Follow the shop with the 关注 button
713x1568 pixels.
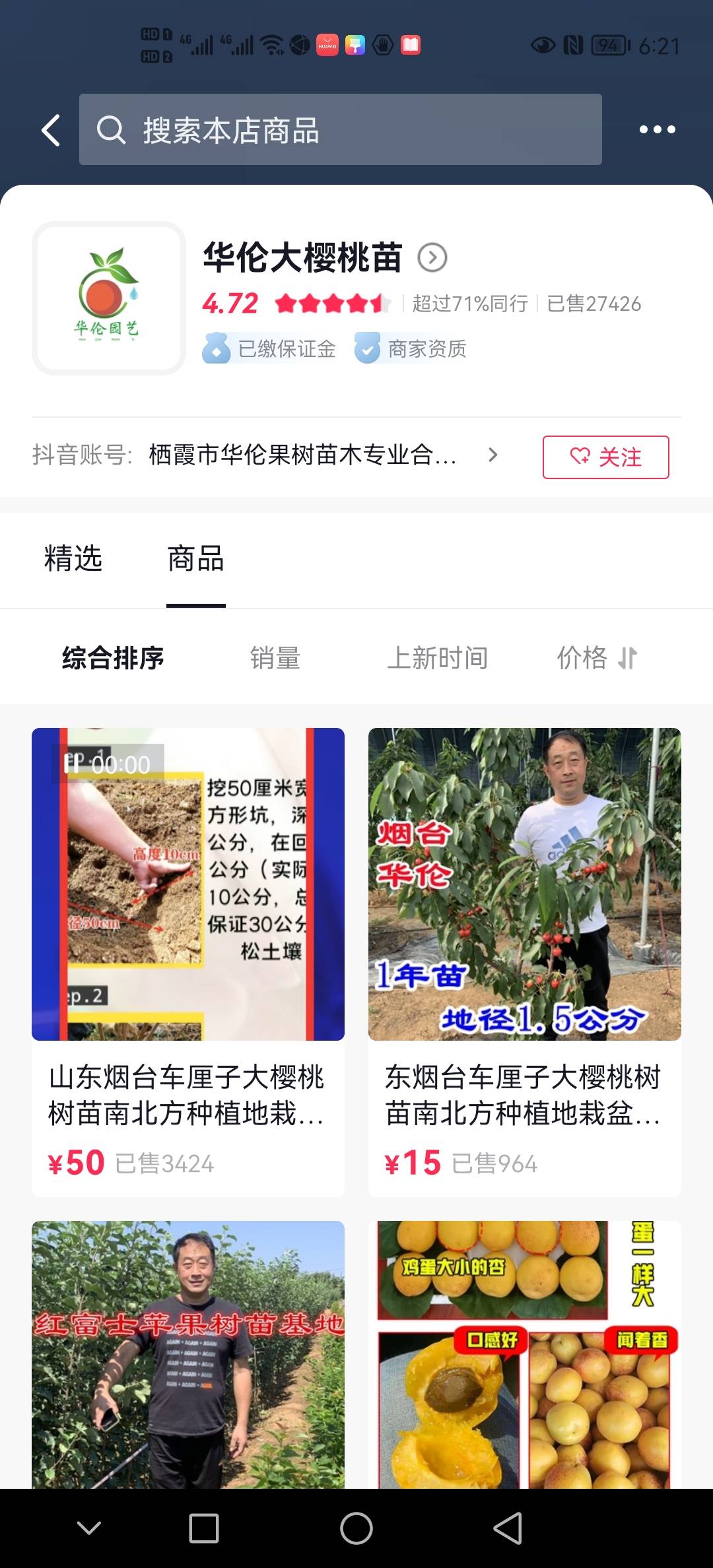coord(605,457)
